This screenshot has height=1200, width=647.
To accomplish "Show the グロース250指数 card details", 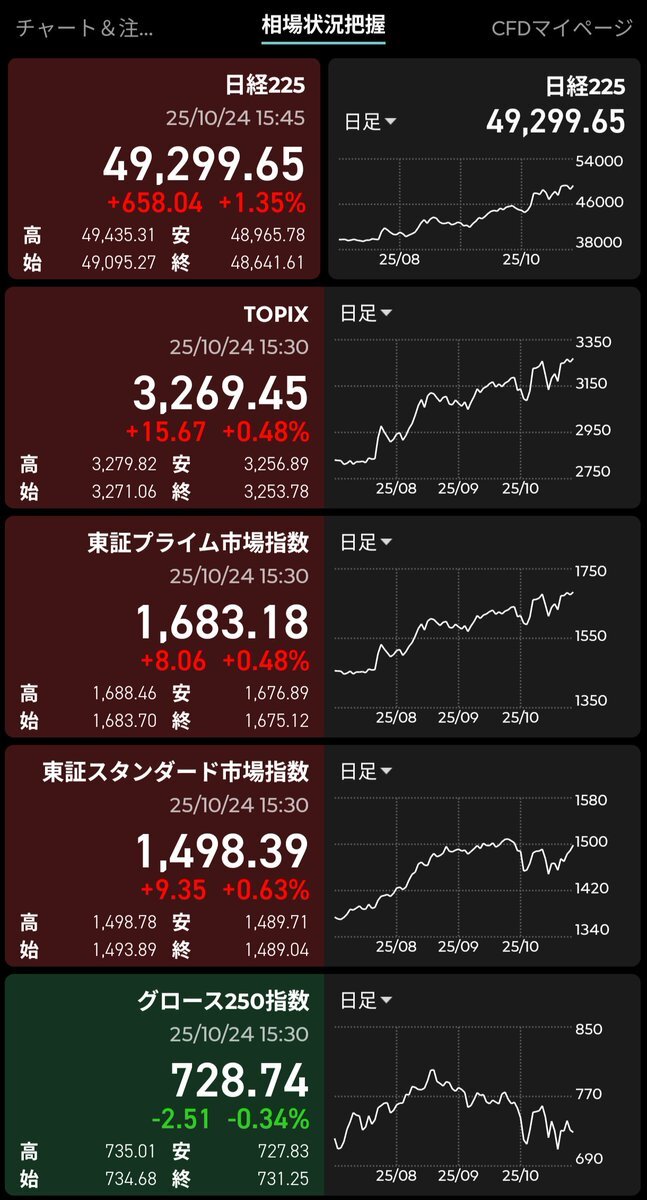I will 164,1085.
